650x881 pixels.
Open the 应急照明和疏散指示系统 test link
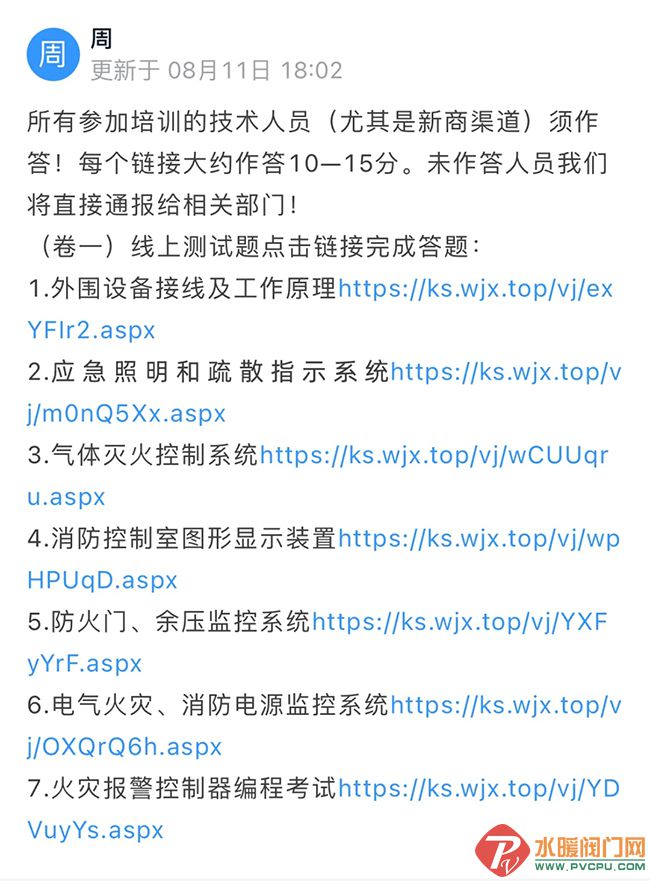pos(505,373)
